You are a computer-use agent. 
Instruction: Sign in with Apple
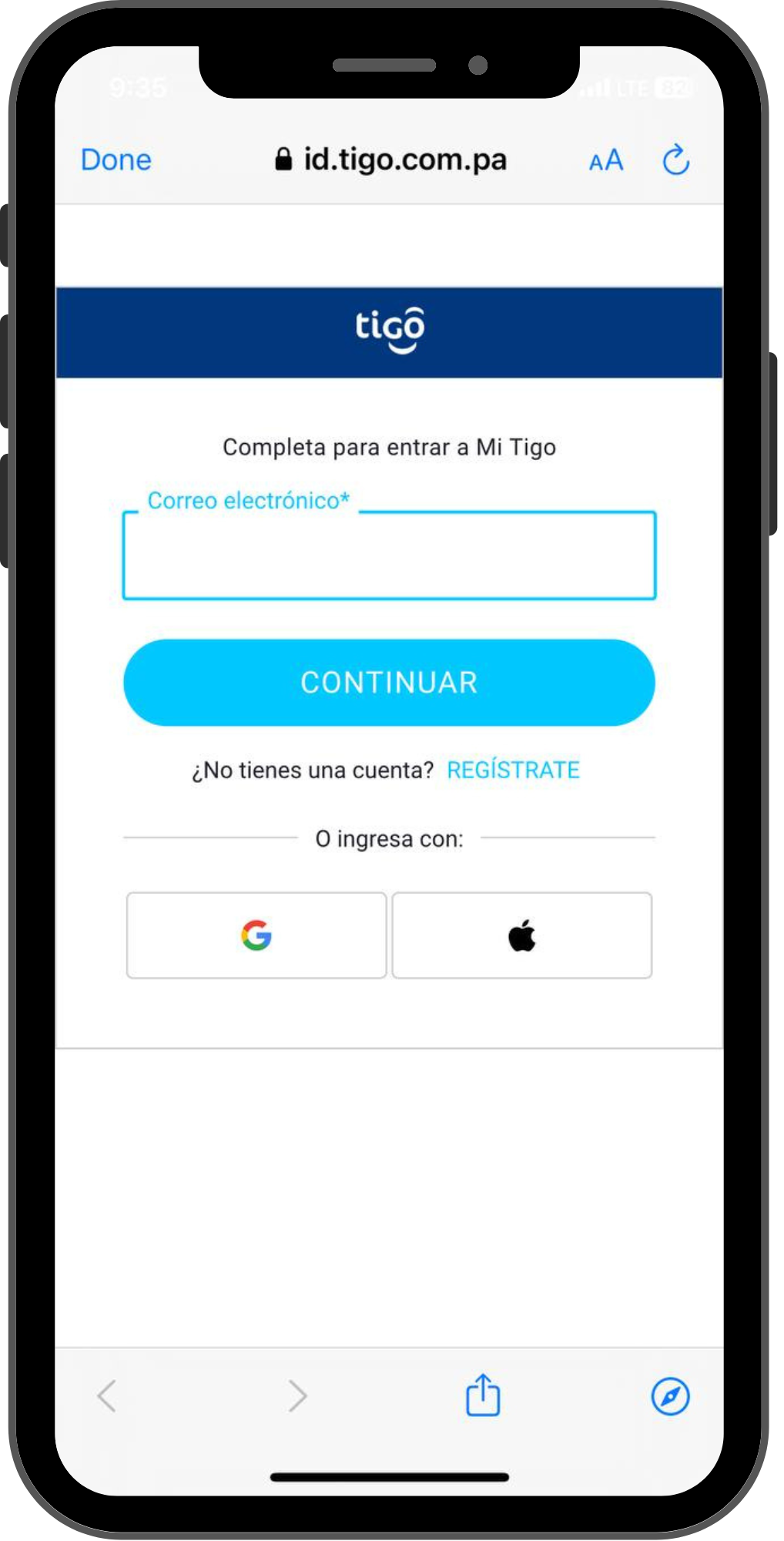[522, 935]
